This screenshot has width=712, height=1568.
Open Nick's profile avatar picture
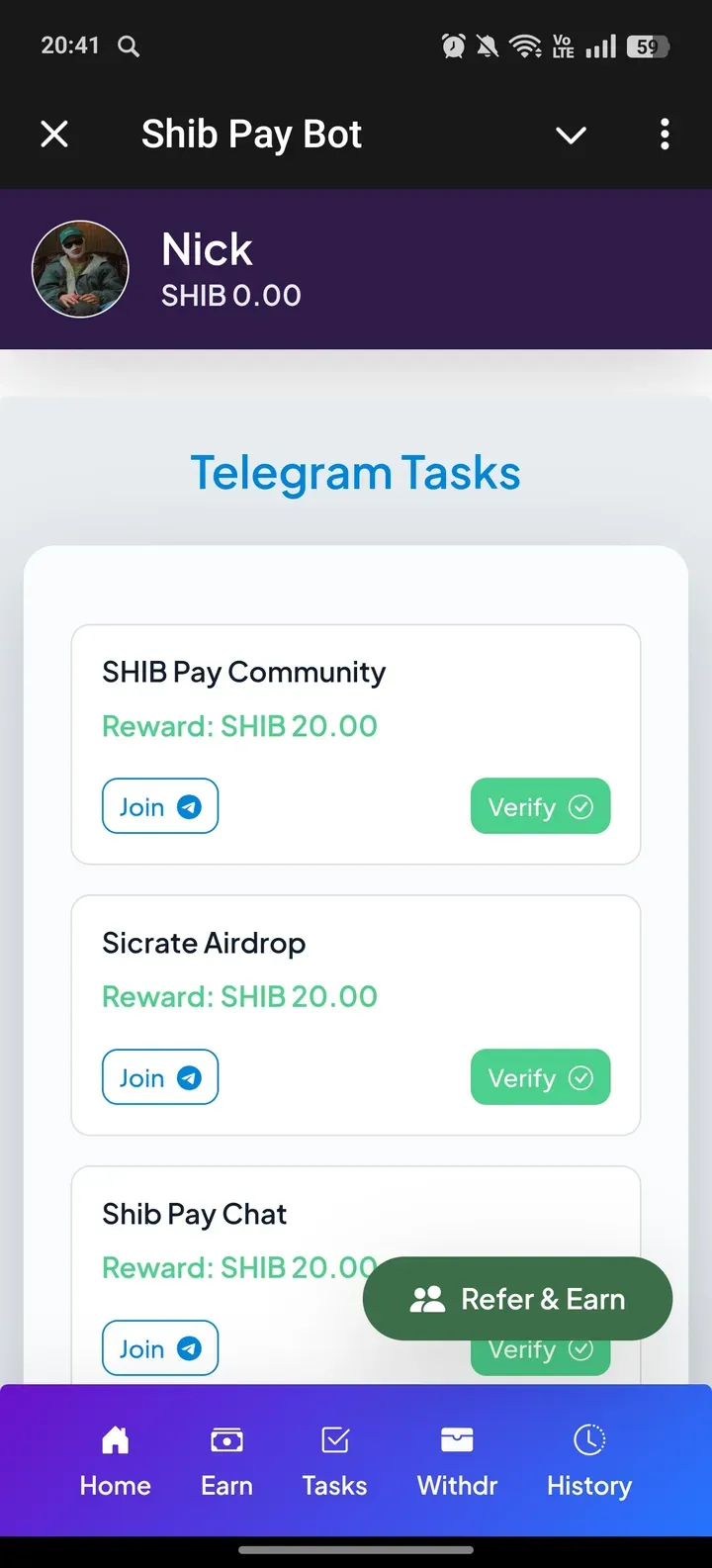pos(80,269)
